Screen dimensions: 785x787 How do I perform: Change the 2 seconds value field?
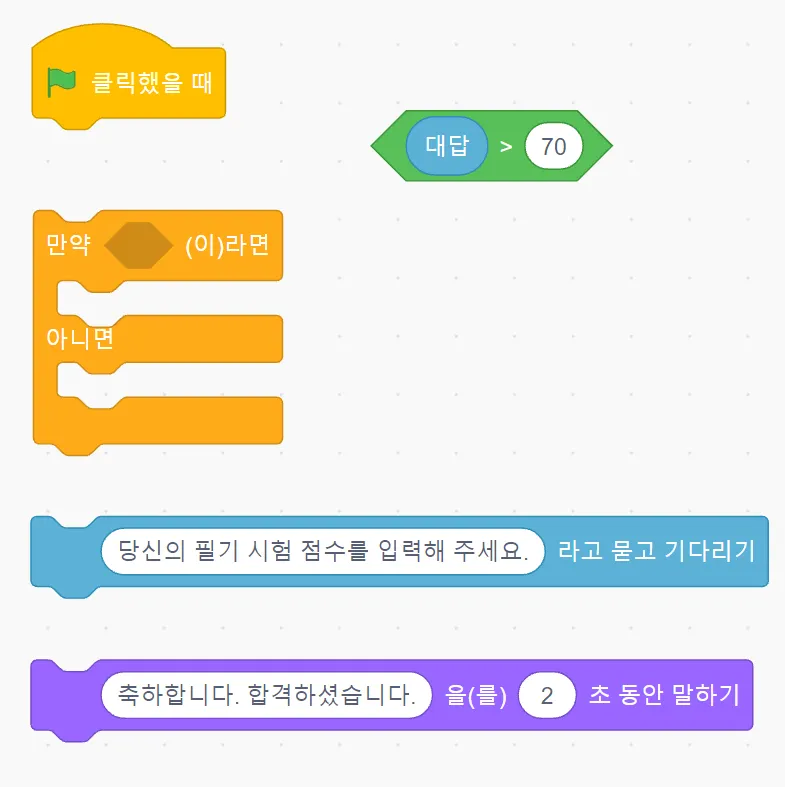(547, 695)
